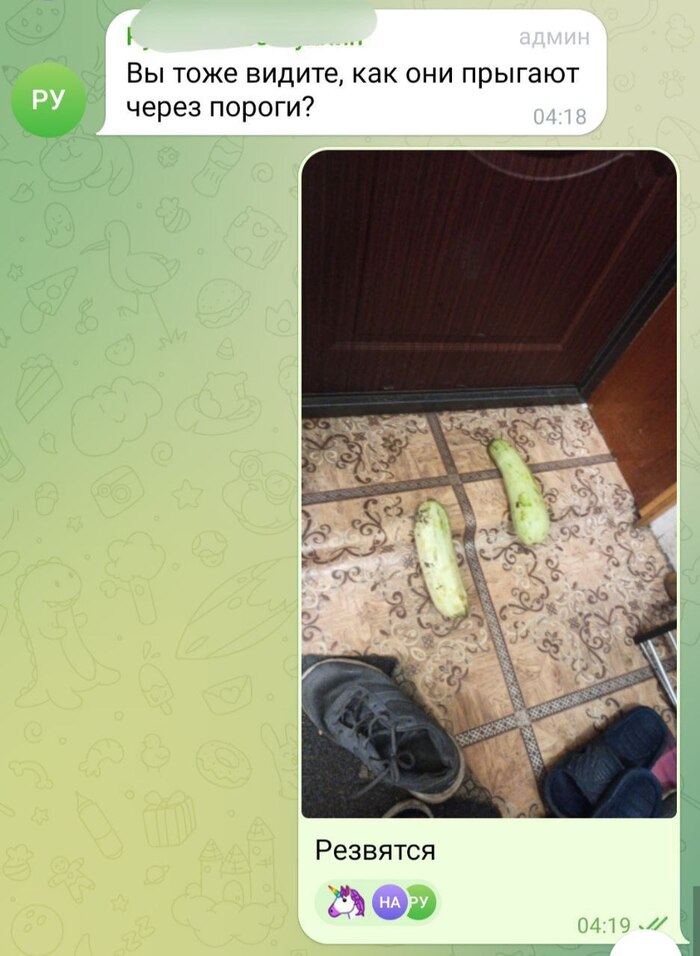
Task: Open the sender name above the admin message
Action: click(245, 38)
